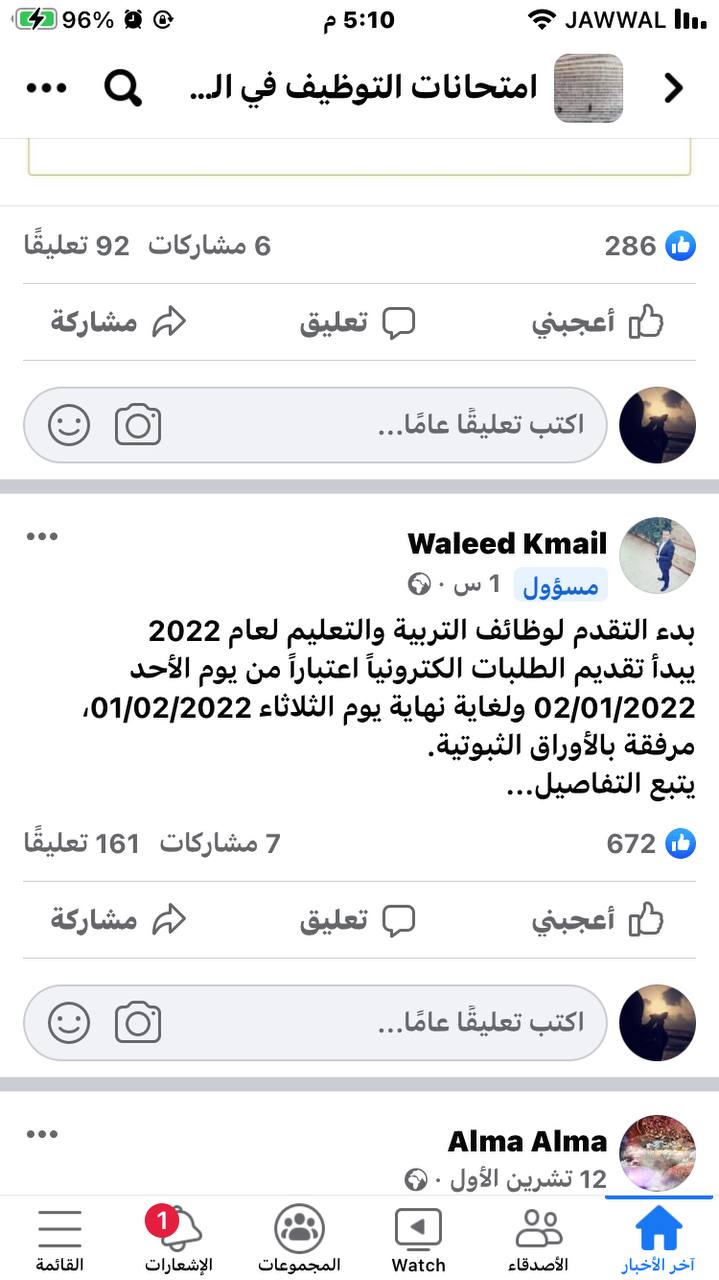
Task: Open the الأصدقاء friends tab
Action: tap(539, 1240)
